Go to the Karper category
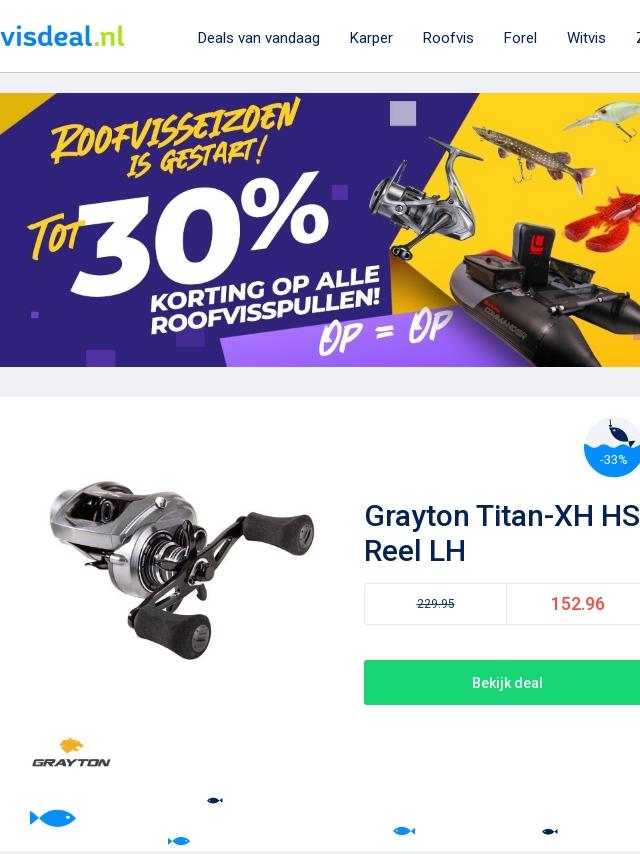This screenshot has height=854, width=640. 370,38
